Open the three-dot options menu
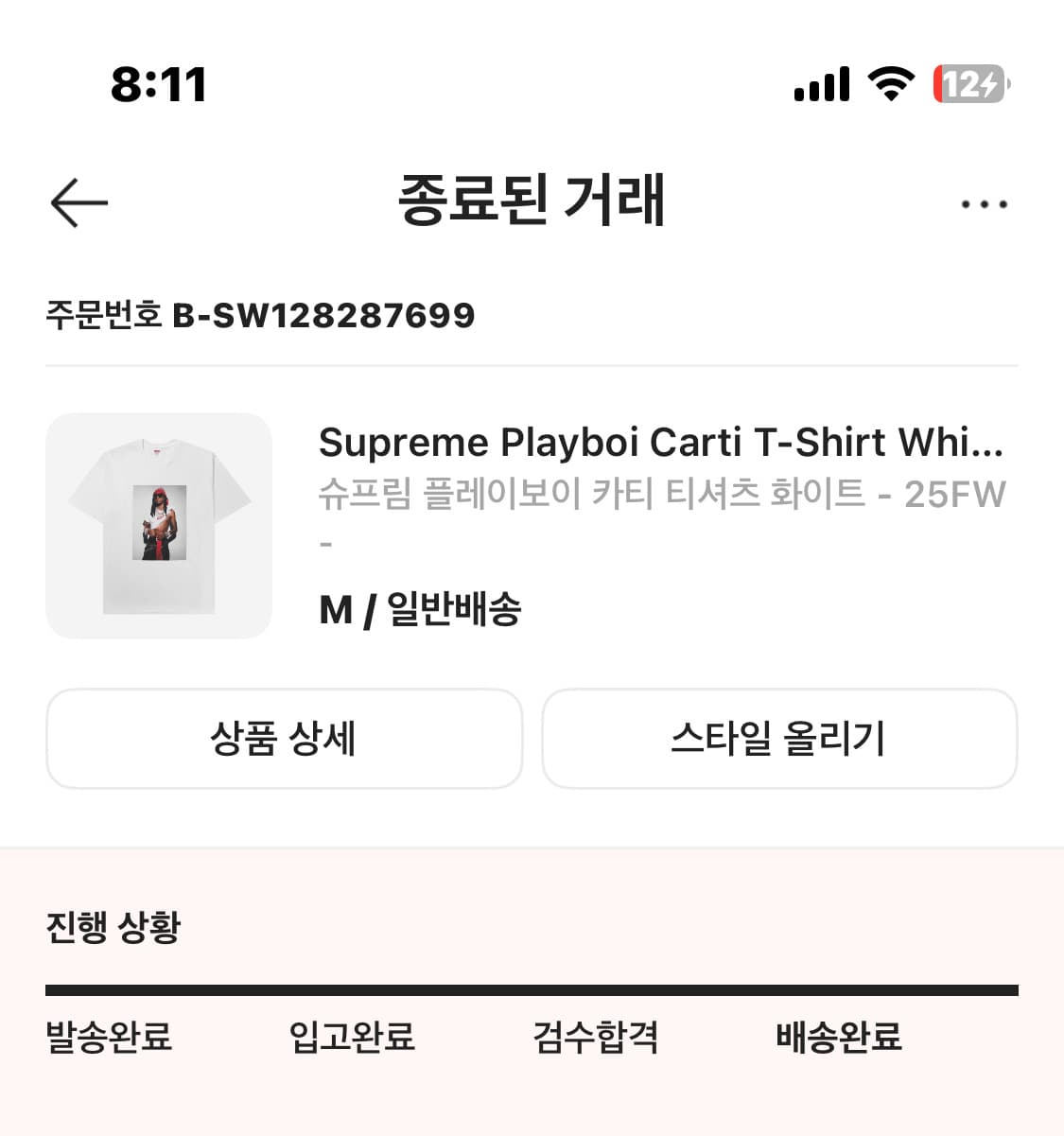 coord(983,202)
